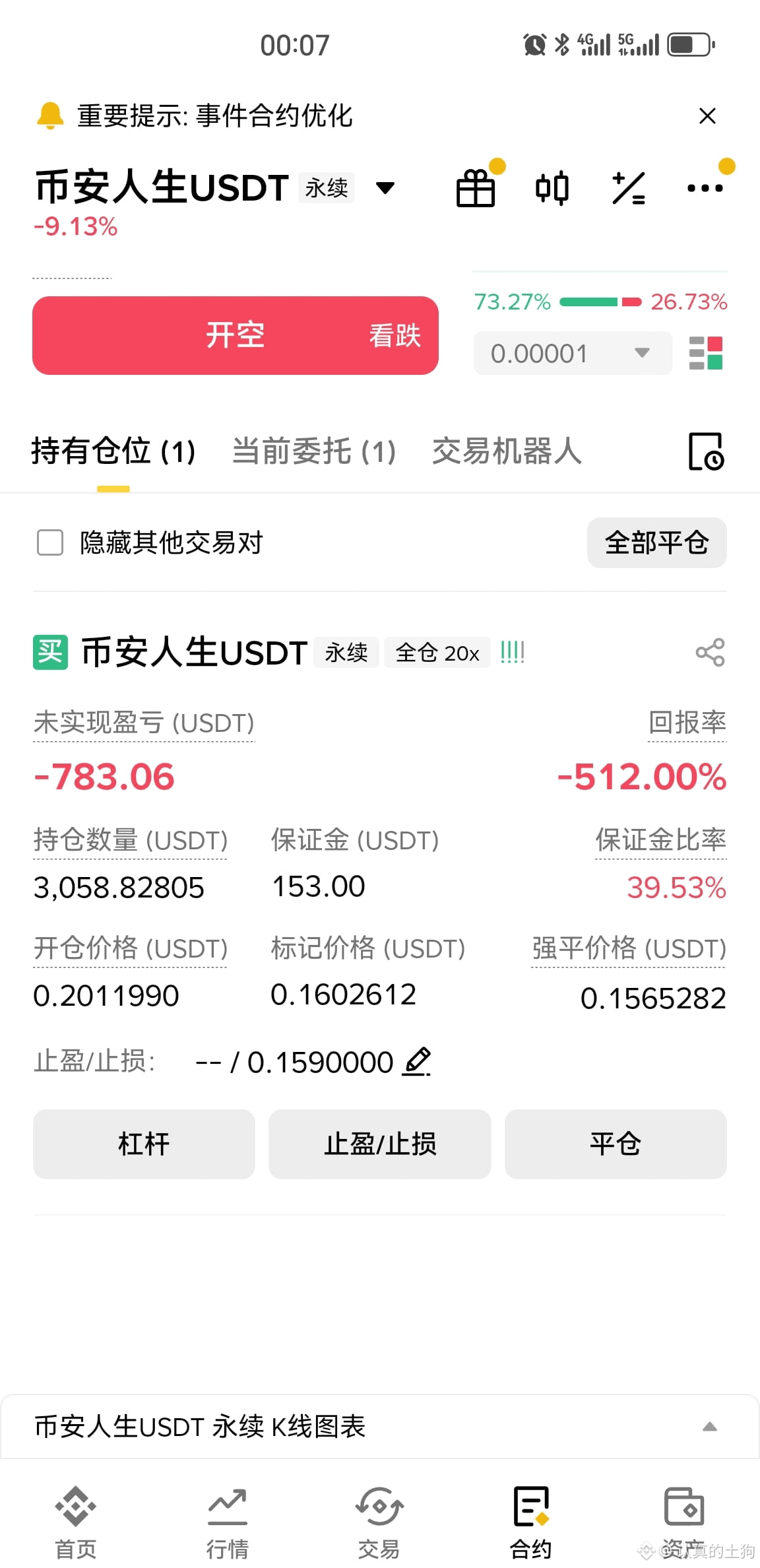Open the candlestick chart icon
Image resolution: width=760 pixels, height=1568 pixels.
552,188
